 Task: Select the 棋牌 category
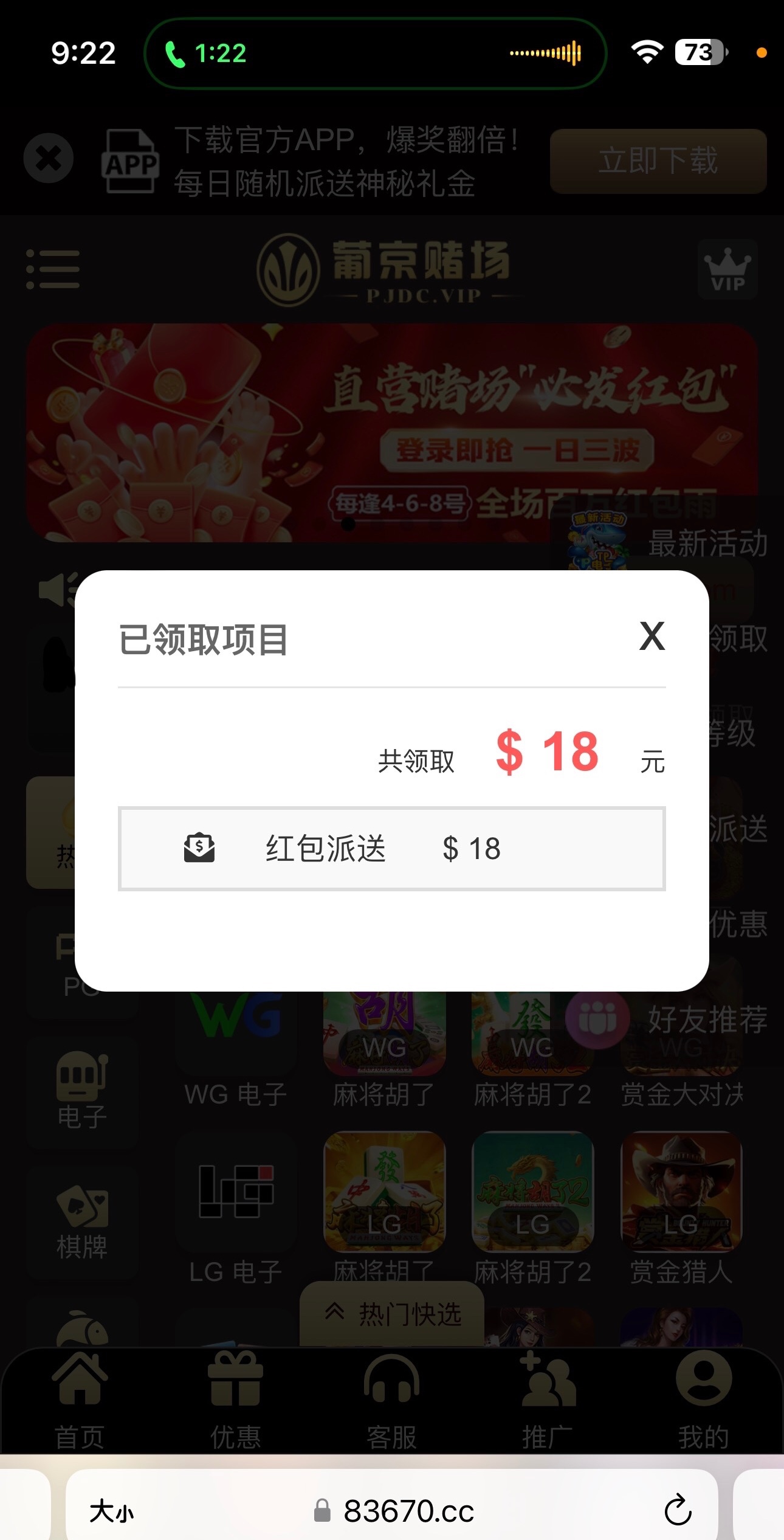(82, 1223)
